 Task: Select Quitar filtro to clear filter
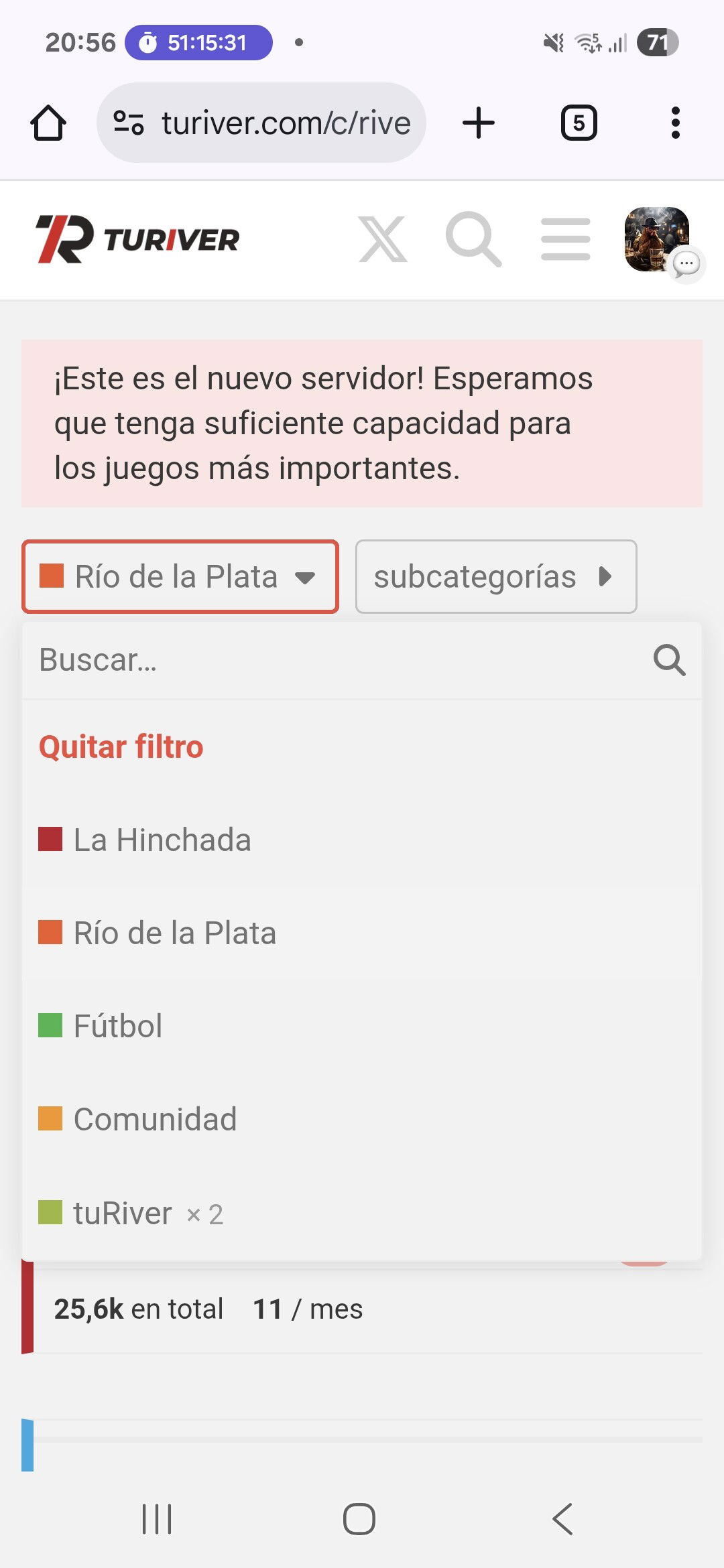121,746
